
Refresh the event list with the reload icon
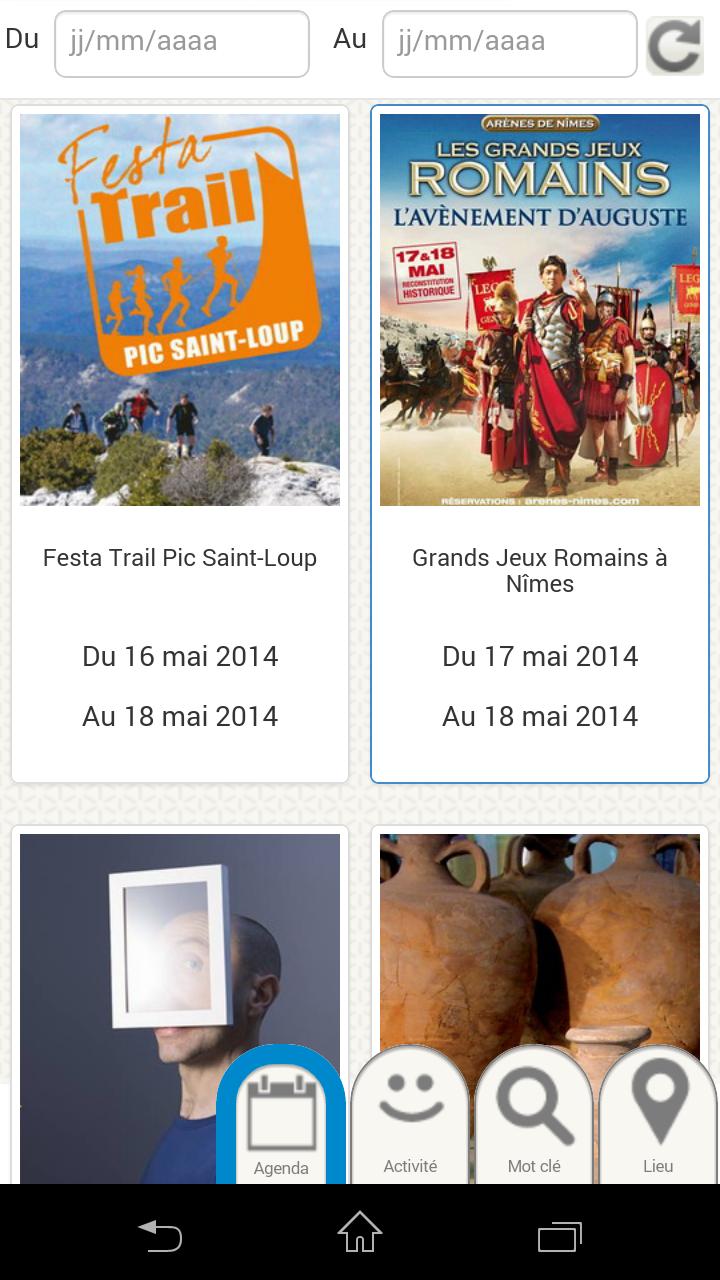[676, 44]
